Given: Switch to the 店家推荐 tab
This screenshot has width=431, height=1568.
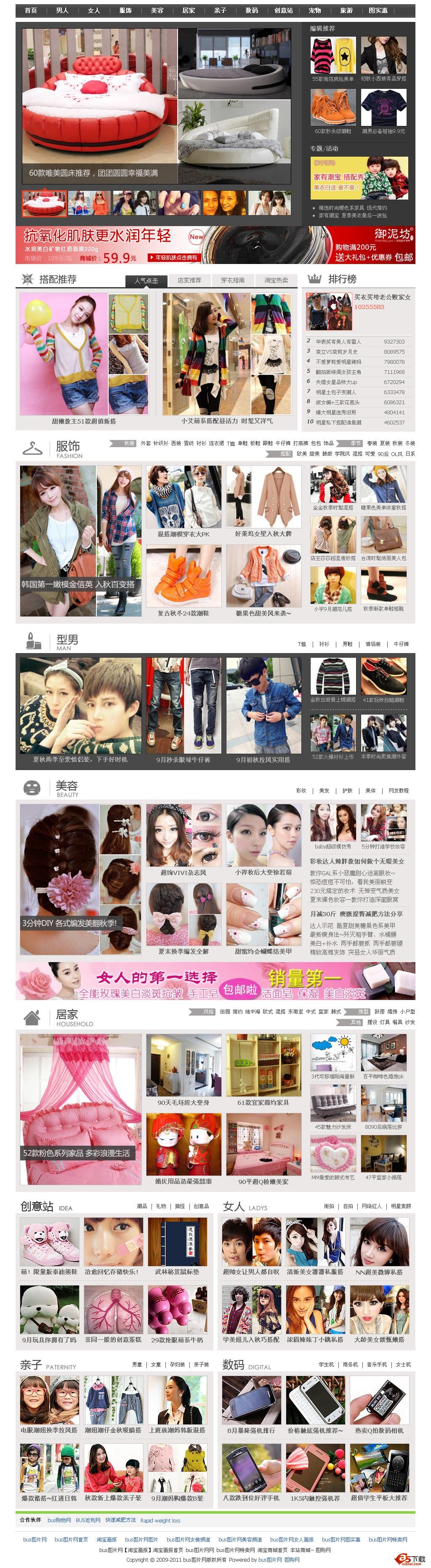Looking at the screenshot, I should point(189,280).
